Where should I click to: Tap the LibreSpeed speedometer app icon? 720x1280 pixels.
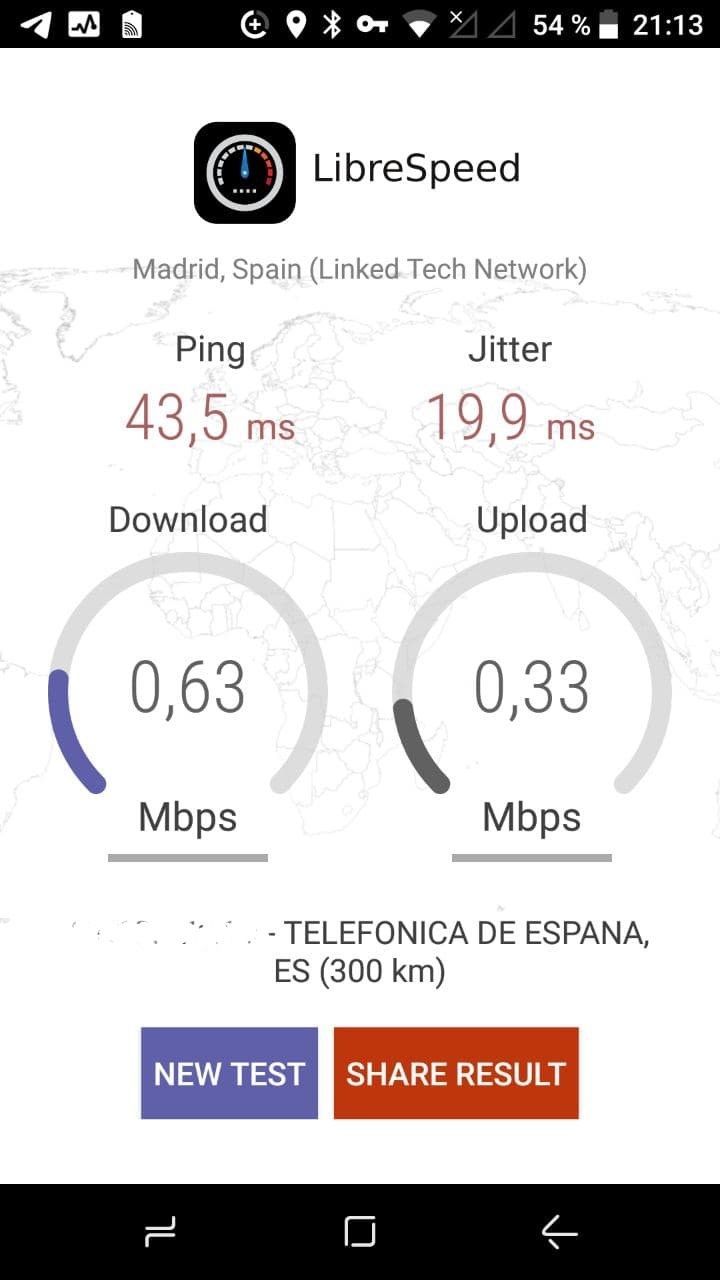click(x=244, y=171)
